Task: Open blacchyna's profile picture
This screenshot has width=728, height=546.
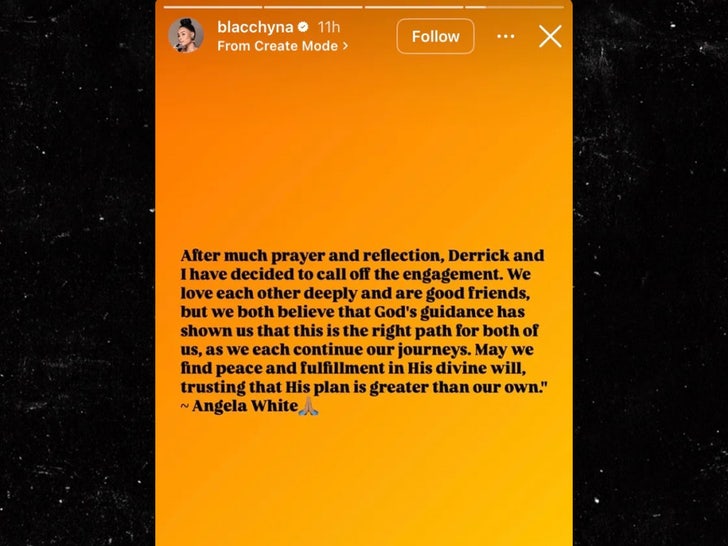Action: (x=186, y=36)
